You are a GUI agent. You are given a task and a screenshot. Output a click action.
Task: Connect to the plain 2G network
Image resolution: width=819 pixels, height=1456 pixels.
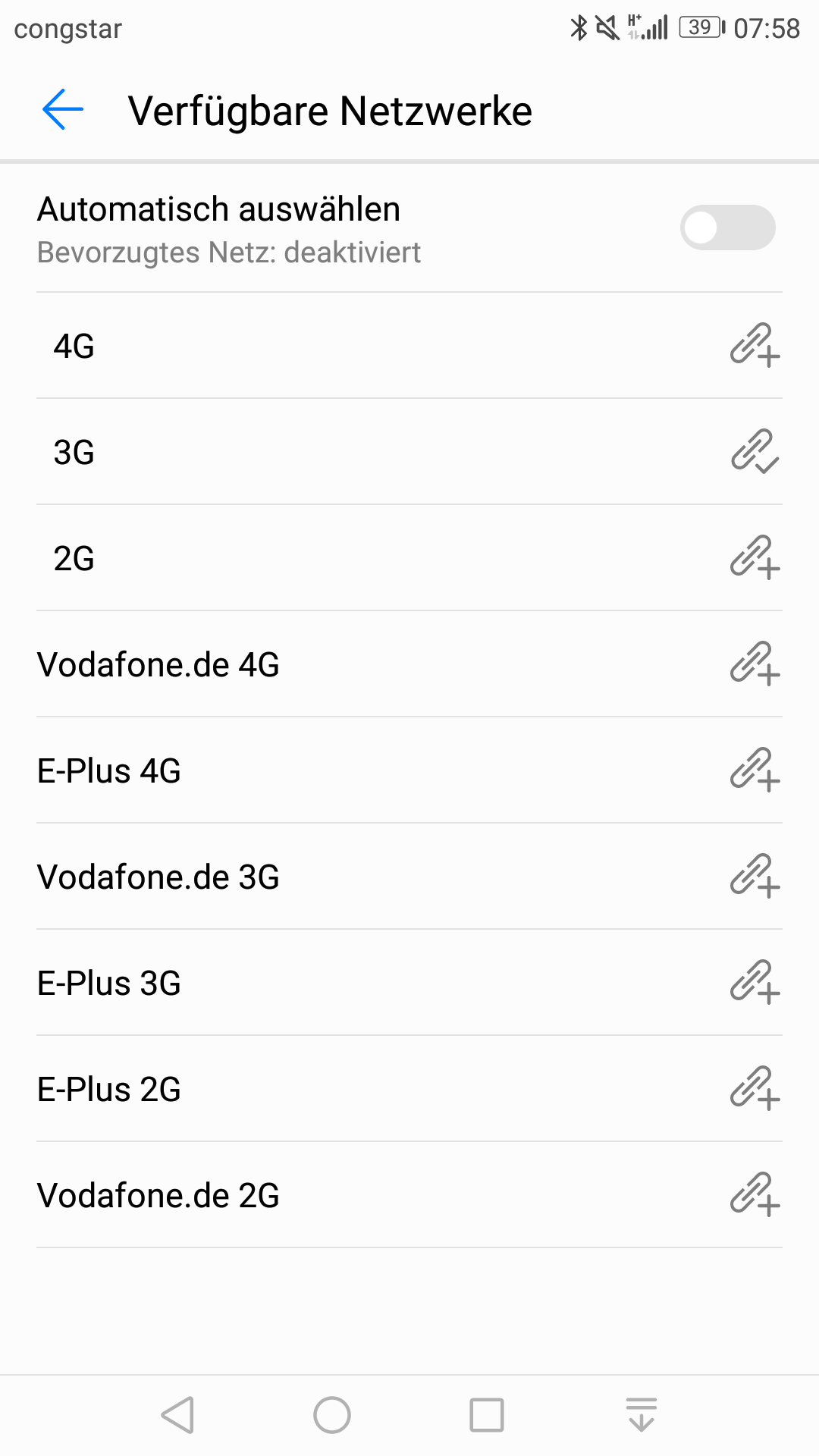tap(409, 558)
